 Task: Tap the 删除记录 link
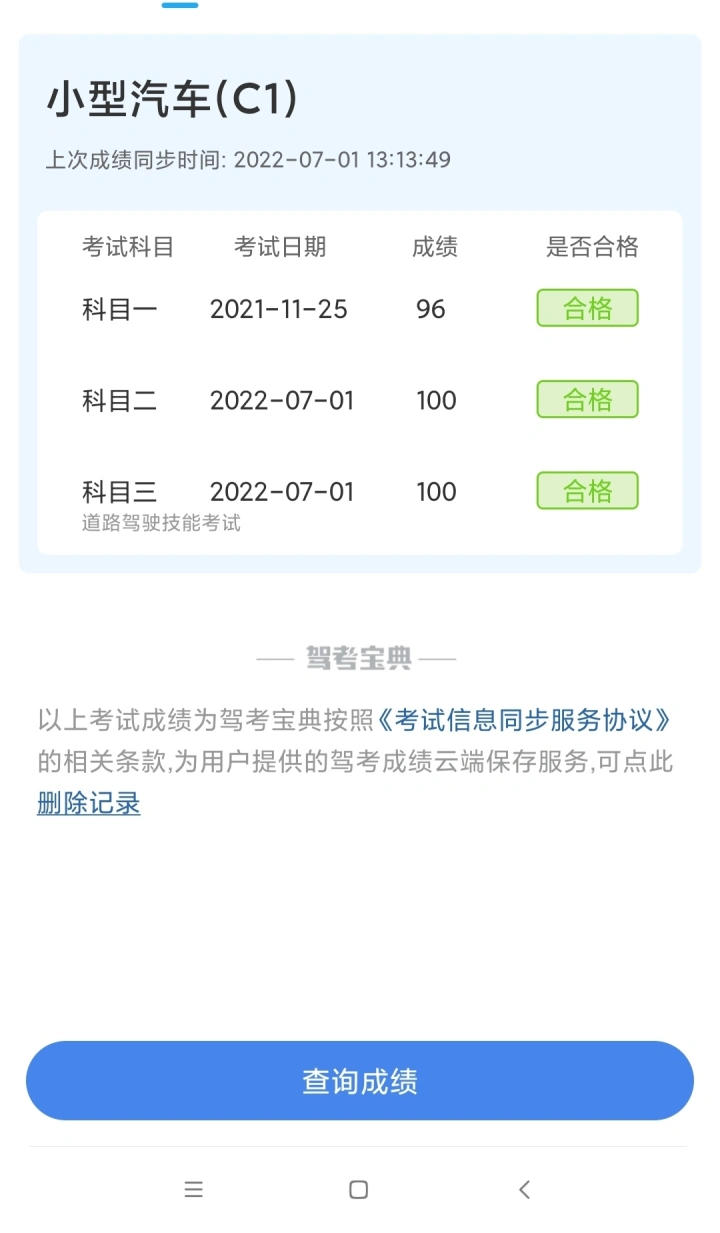coord(89,804)
